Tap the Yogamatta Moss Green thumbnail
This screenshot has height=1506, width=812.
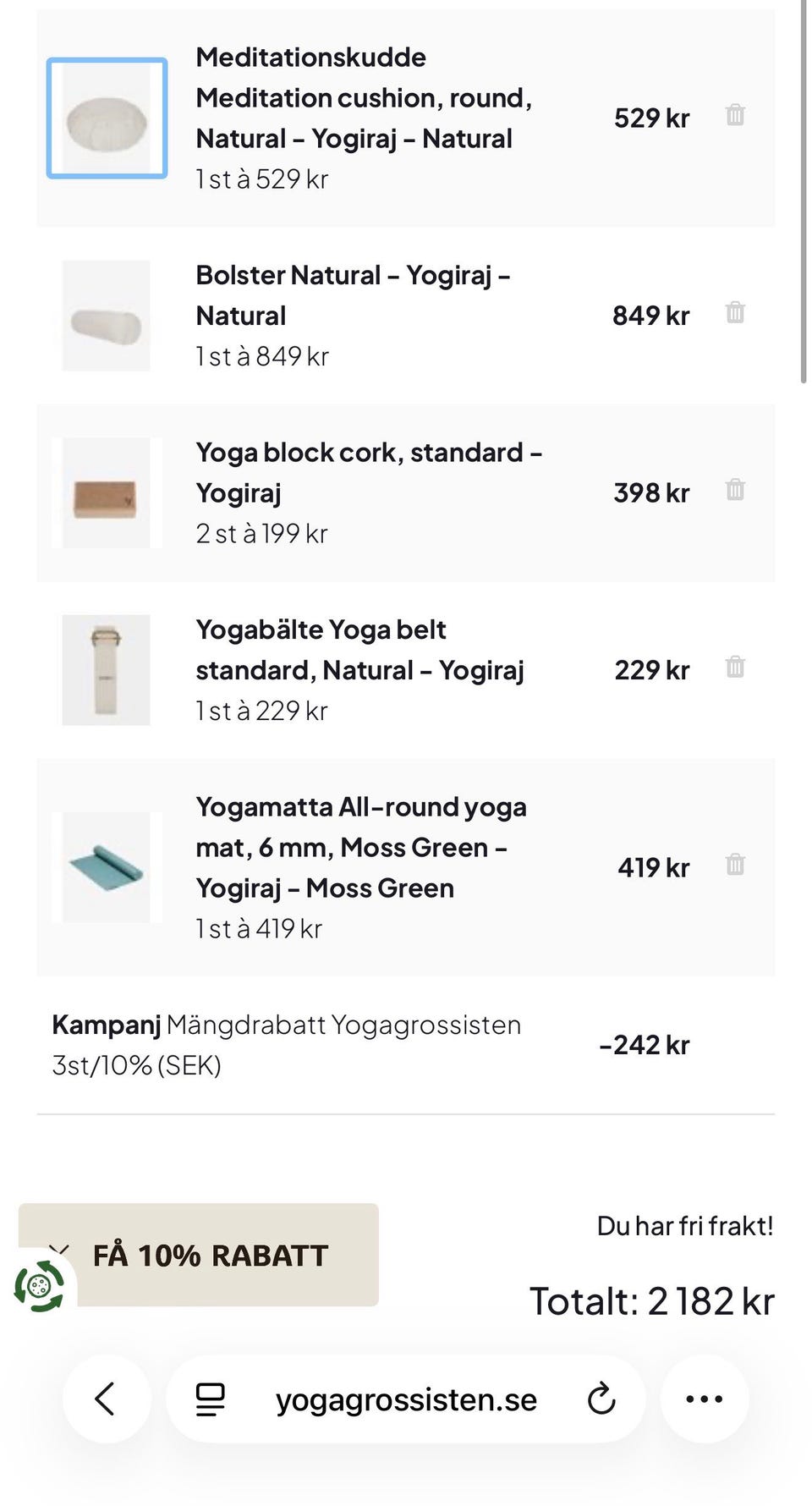(105, 866)
